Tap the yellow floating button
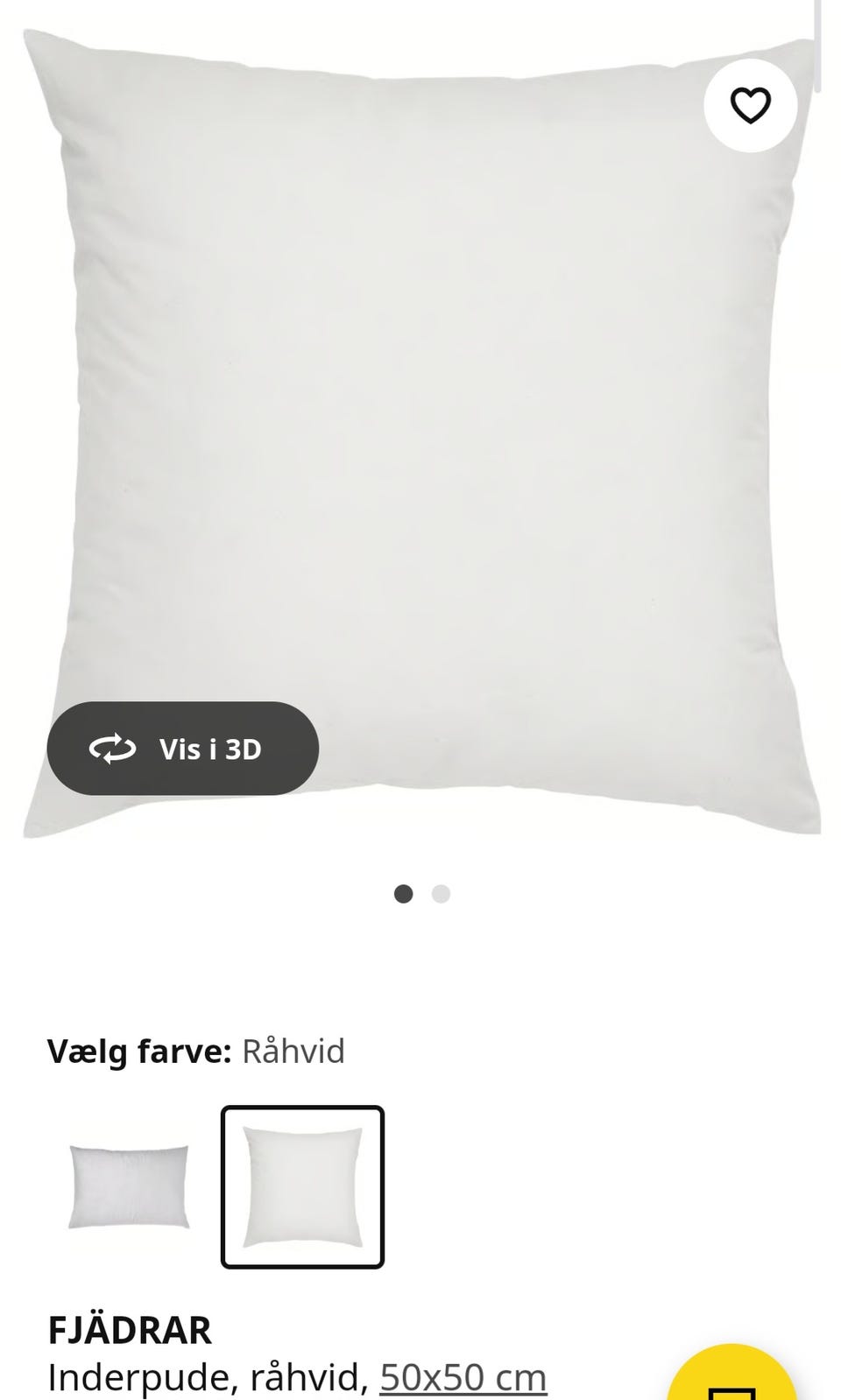The height and width of the screenshot is (1400, 841). click(731, 1372)
